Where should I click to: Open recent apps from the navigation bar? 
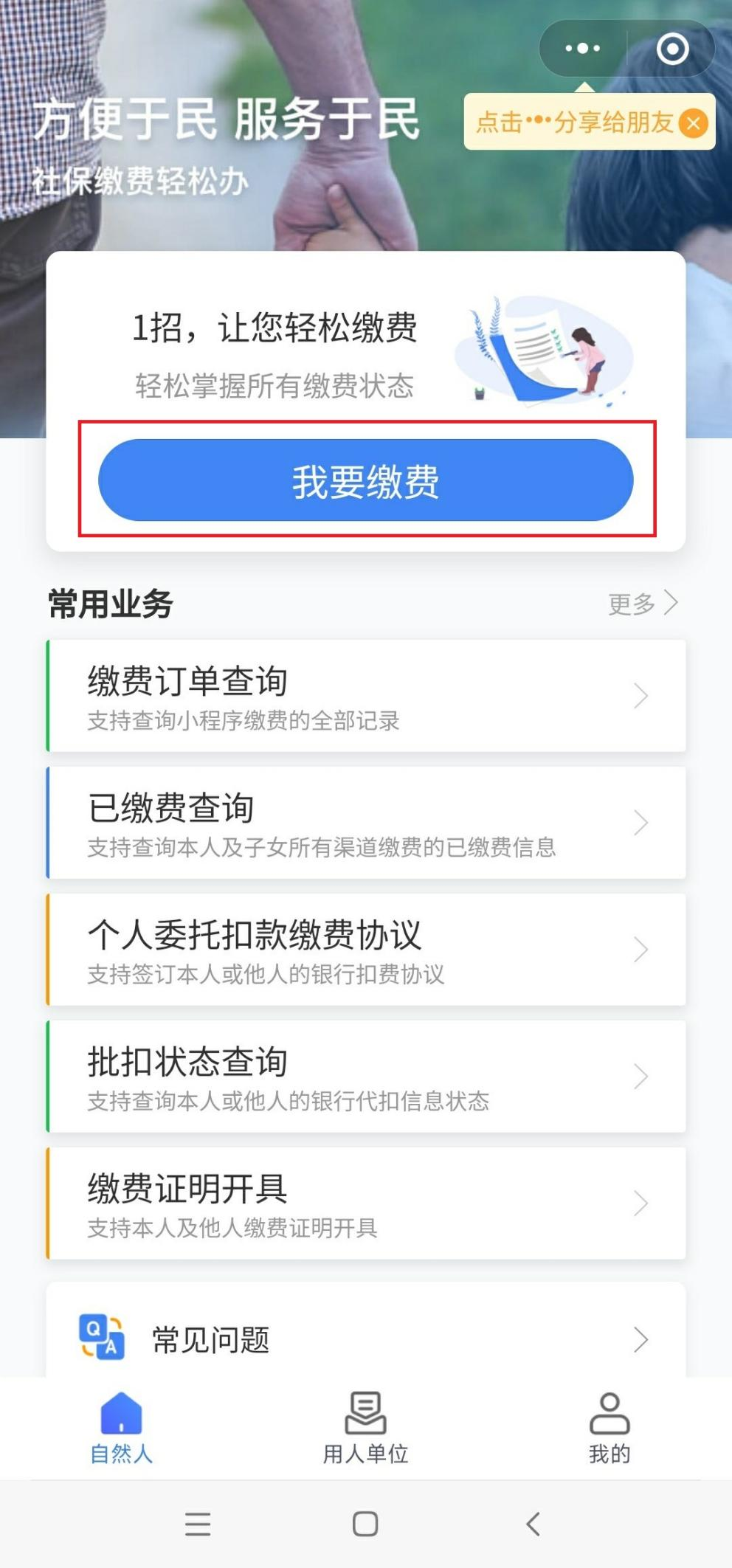click(198, 1524)
